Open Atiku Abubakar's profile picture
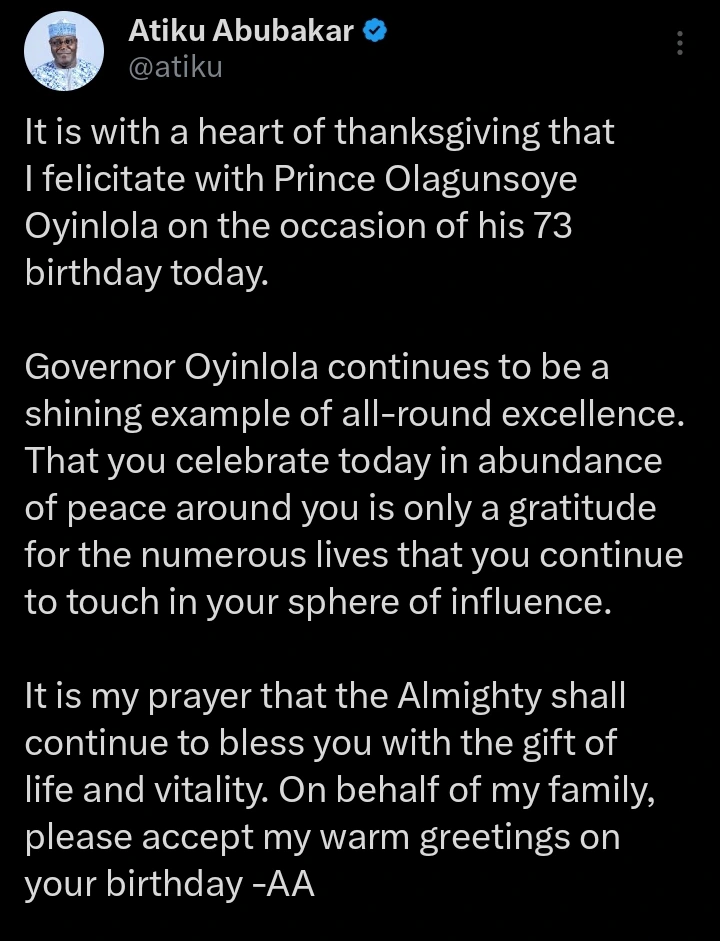 point(64,52)
